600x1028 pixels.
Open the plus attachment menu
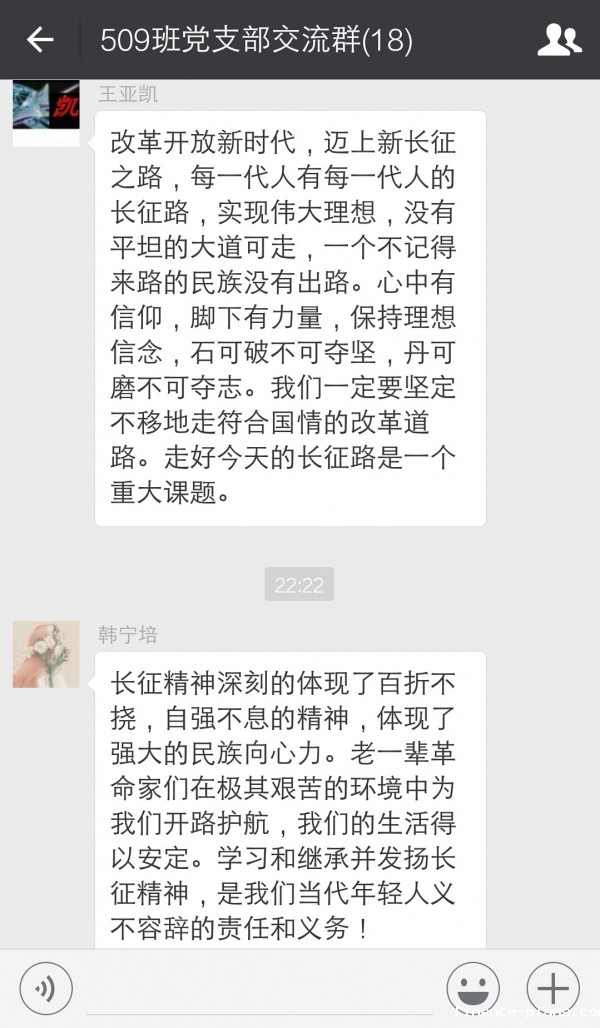[553, 989]
